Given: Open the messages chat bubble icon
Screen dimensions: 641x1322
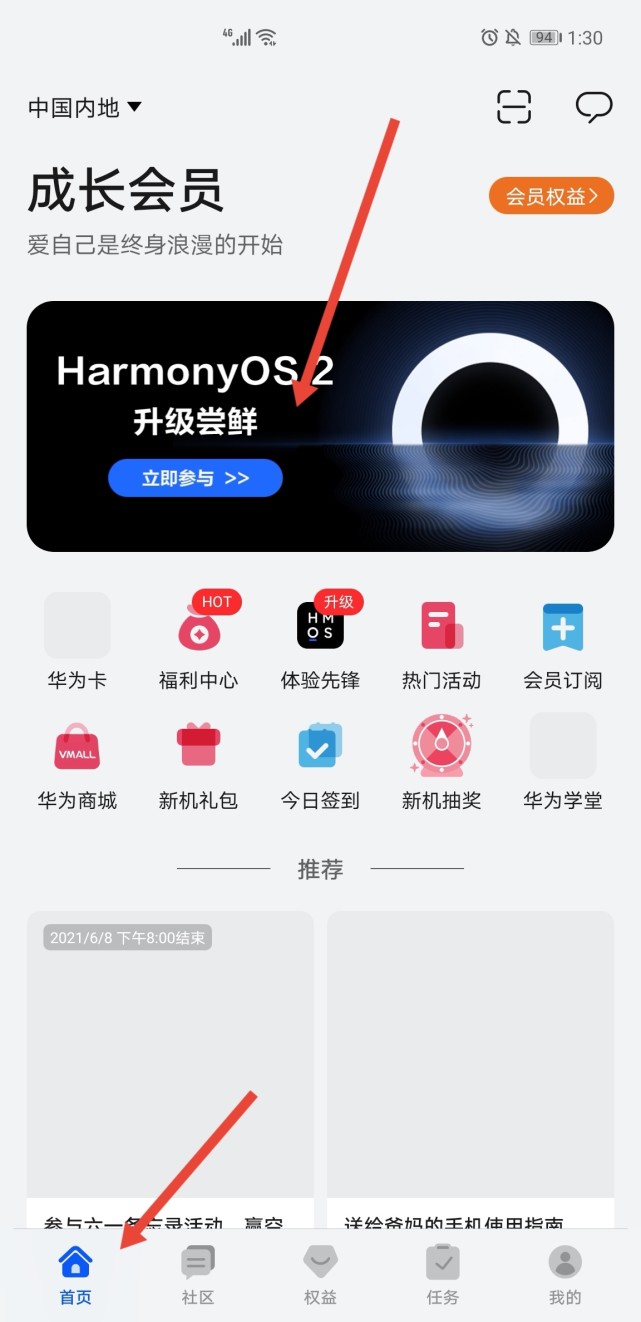Looking at the screenshot, I should [593, 107].
